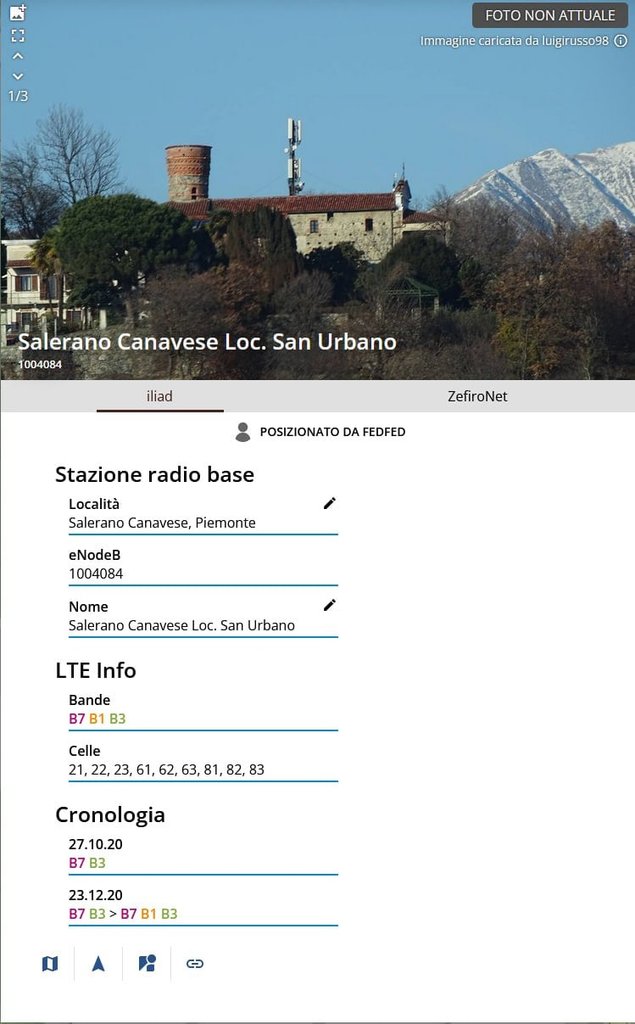Open the shapes icon in the bottom toolbar
Viewport: 635px width, 1024px height.
coord(147,963)
